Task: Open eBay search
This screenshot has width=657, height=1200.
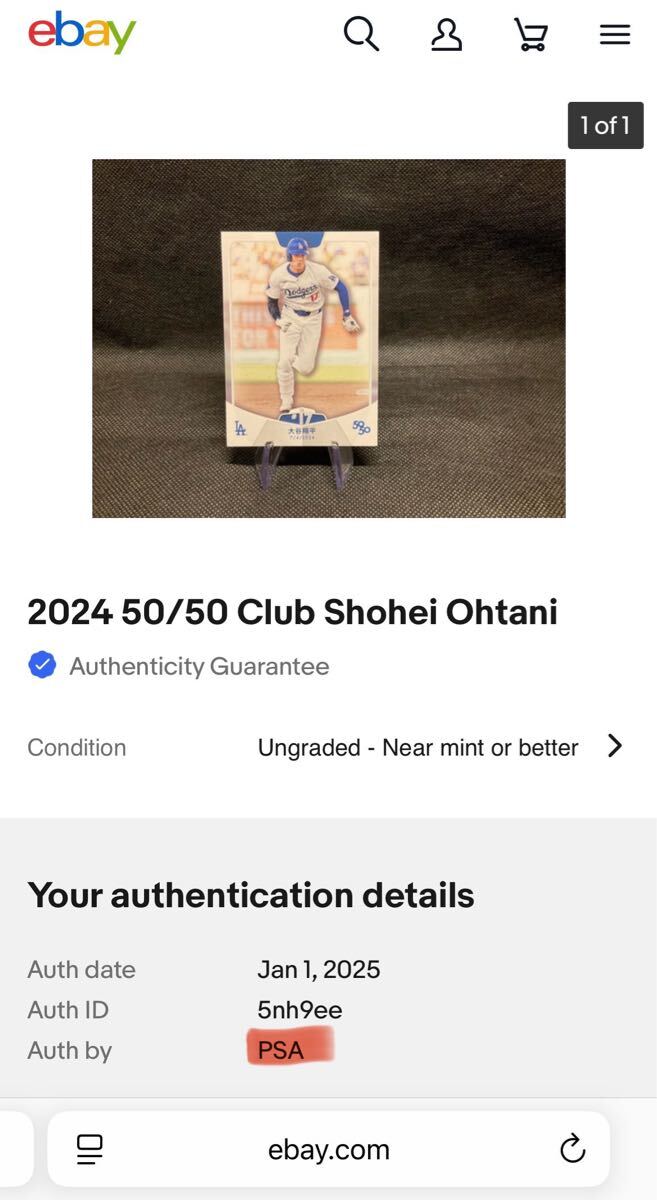Action: (361, 35)
